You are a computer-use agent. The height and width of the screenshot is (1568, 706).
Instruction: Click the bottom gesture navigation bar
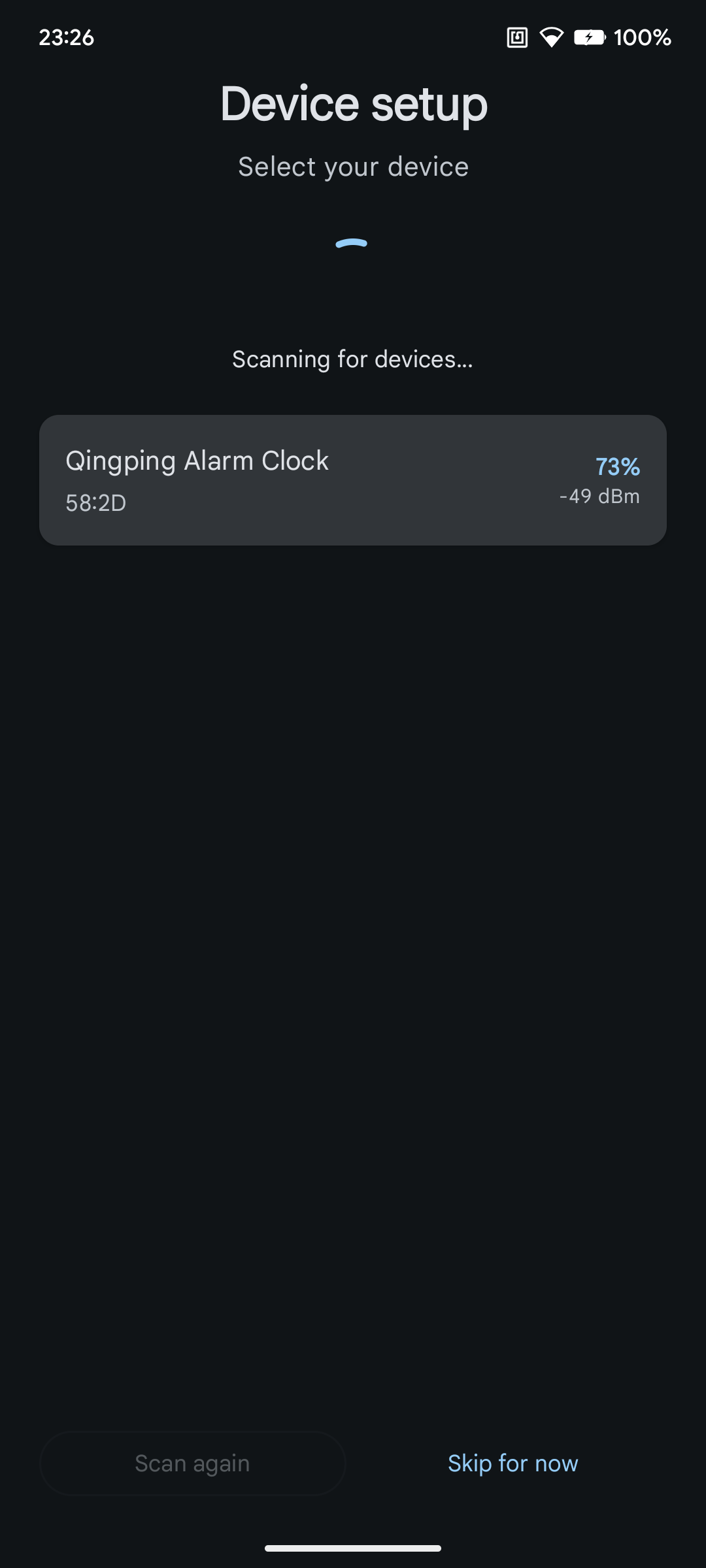coord(353,1547)
